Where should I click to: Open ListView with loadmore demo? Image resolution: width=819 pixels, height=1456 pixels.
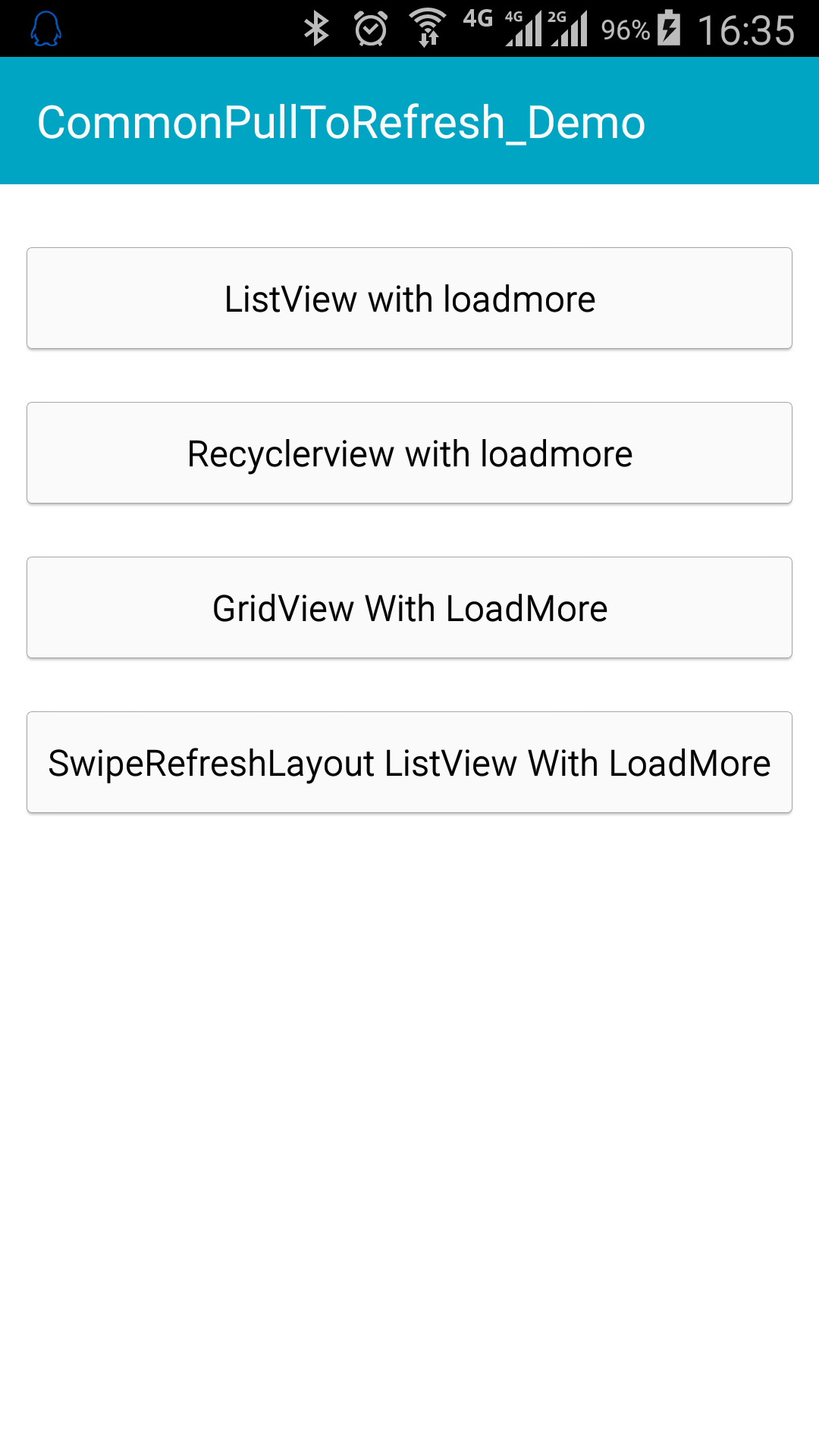pyautogui.click(x=409, y=298)
